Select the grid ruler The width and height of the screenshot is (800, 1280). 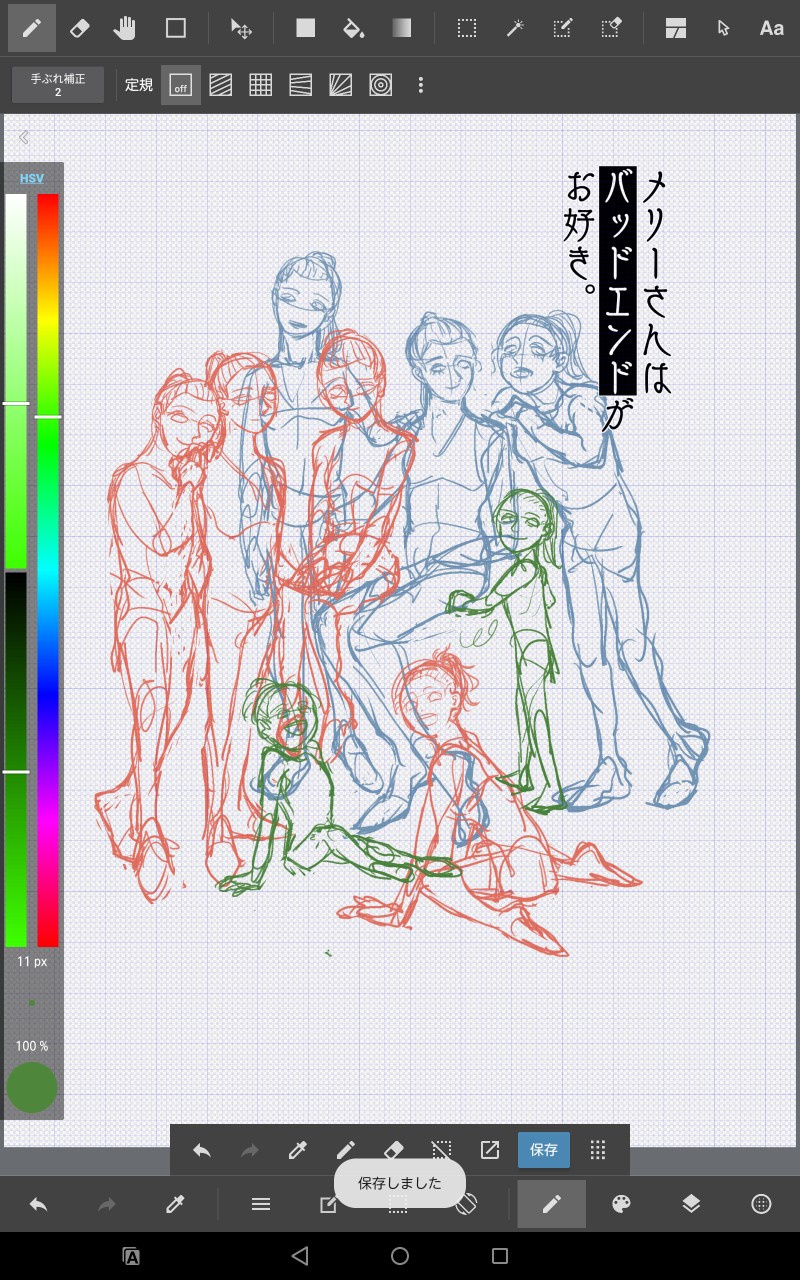[260, 85]
